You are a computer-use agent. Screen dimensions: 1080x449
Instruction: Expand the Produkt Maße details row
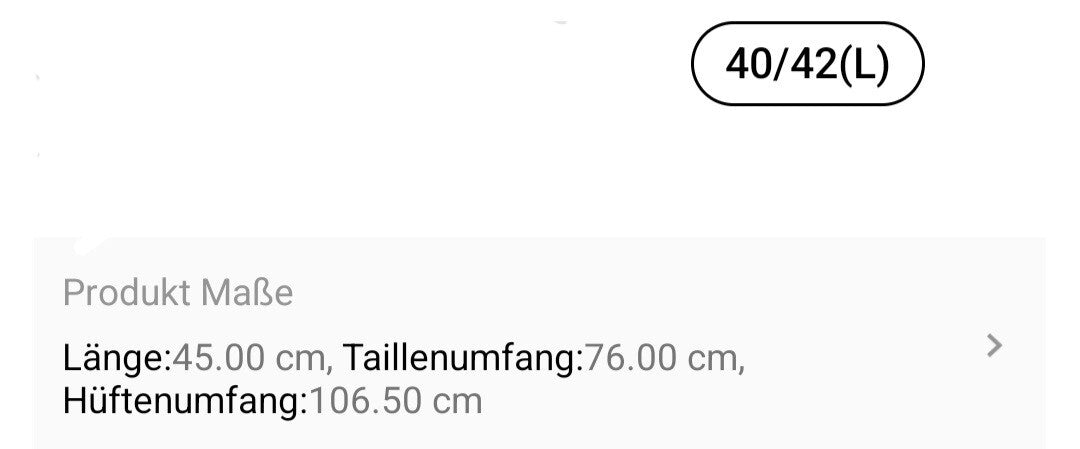993,346
